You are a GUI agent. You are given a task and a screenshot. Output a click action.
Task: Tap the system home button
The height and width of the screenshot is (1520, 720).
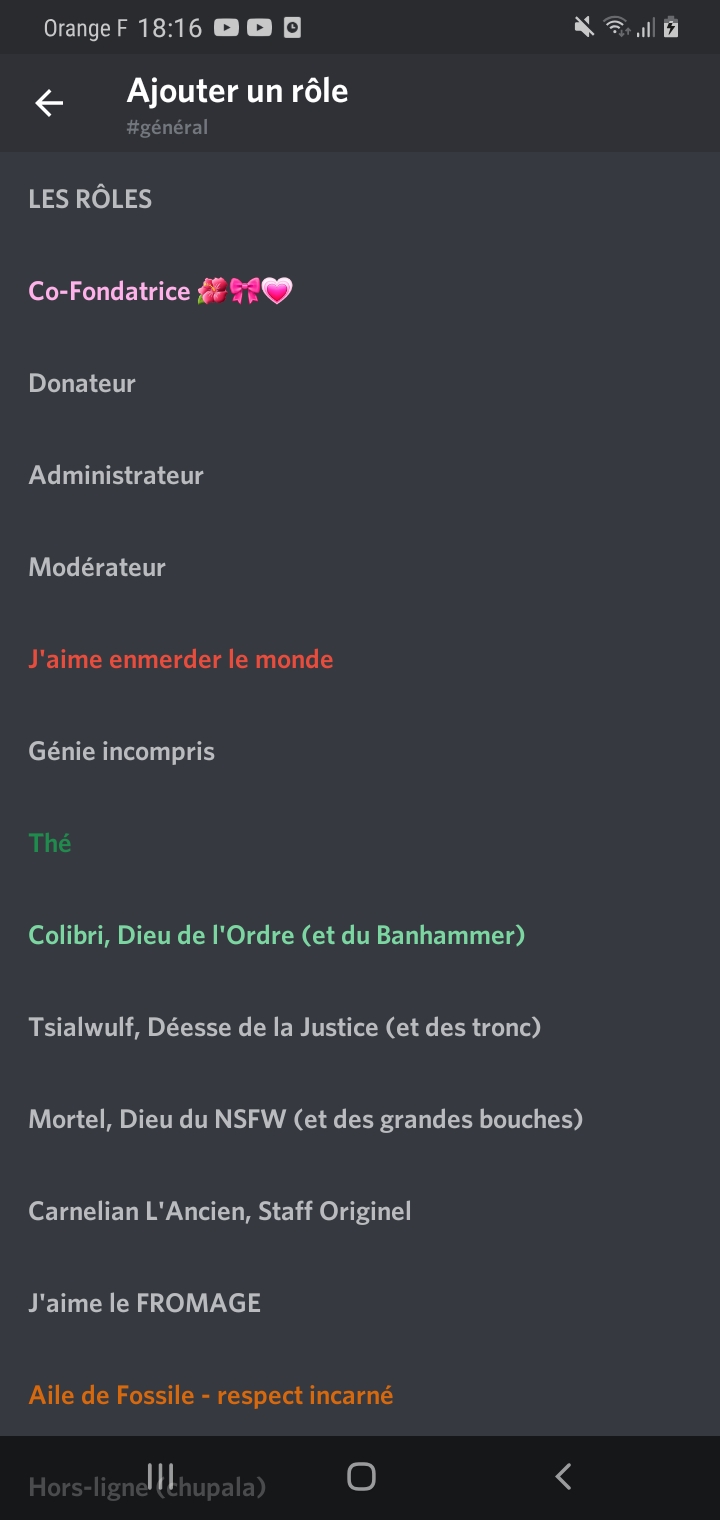(361, 1476)
